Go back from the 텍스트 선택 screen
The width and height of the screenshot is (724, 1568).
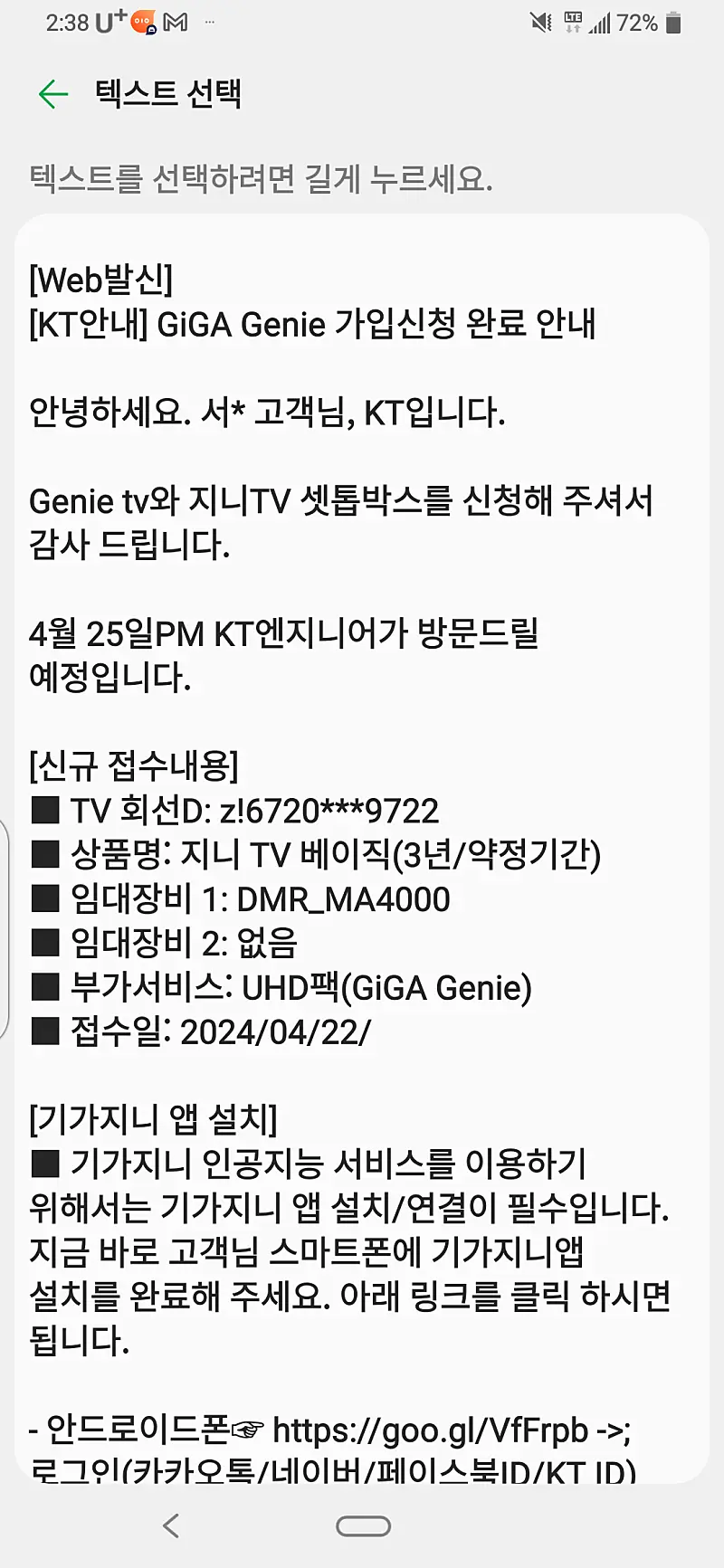click(53, 93)
